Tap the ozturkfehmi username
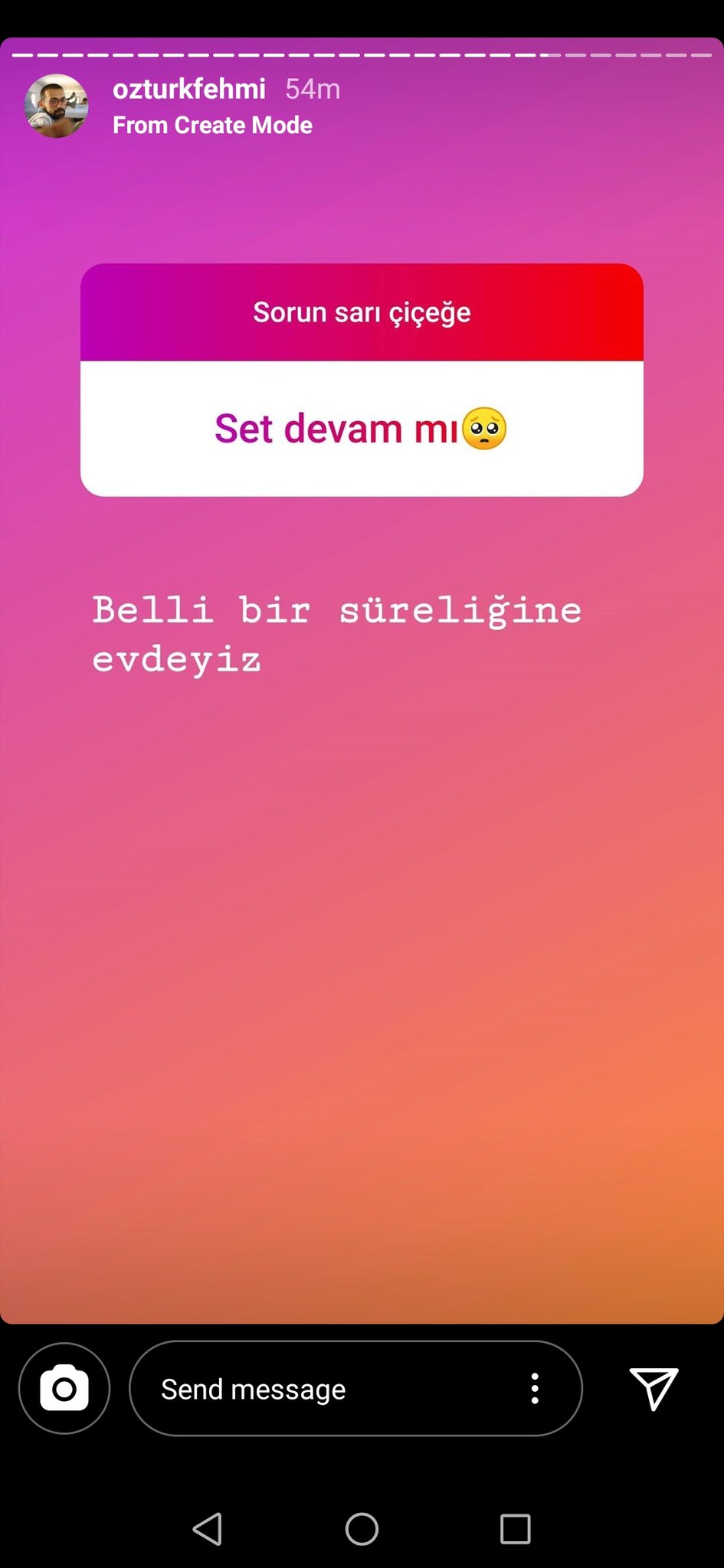 [189, 89]
